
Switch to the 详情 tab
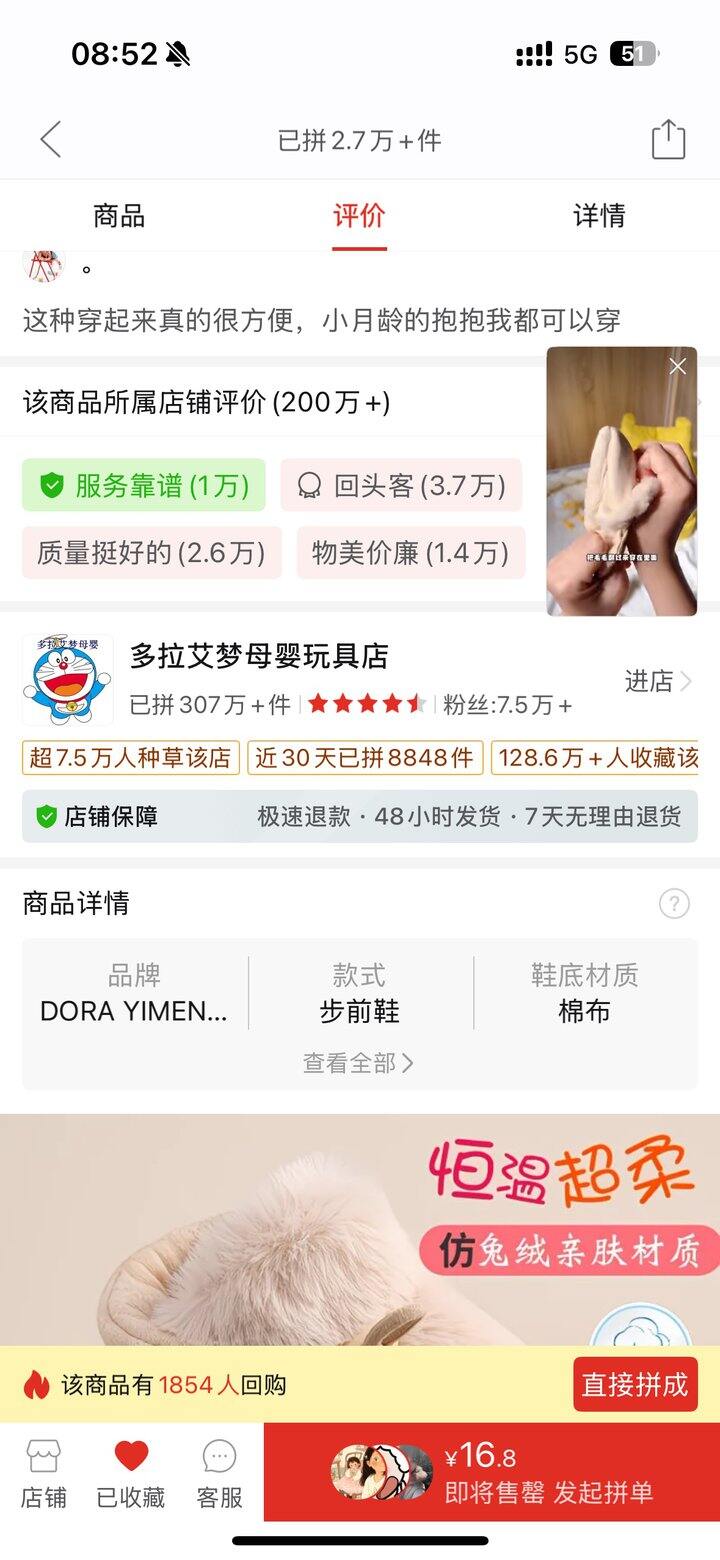(599, 216)
